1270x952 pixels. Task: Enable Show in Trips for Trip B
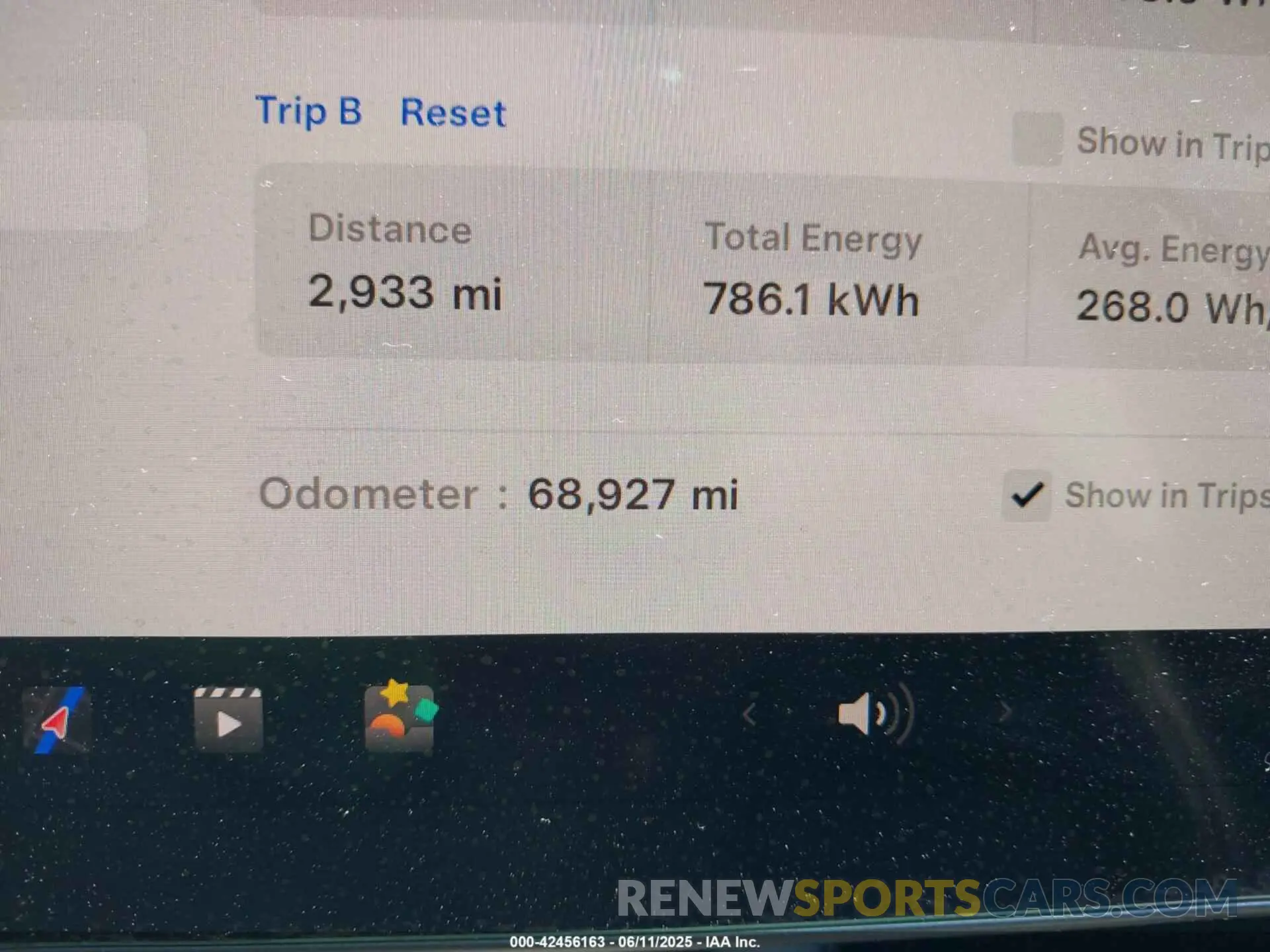pyautogui.click(x=1037, y=139)
